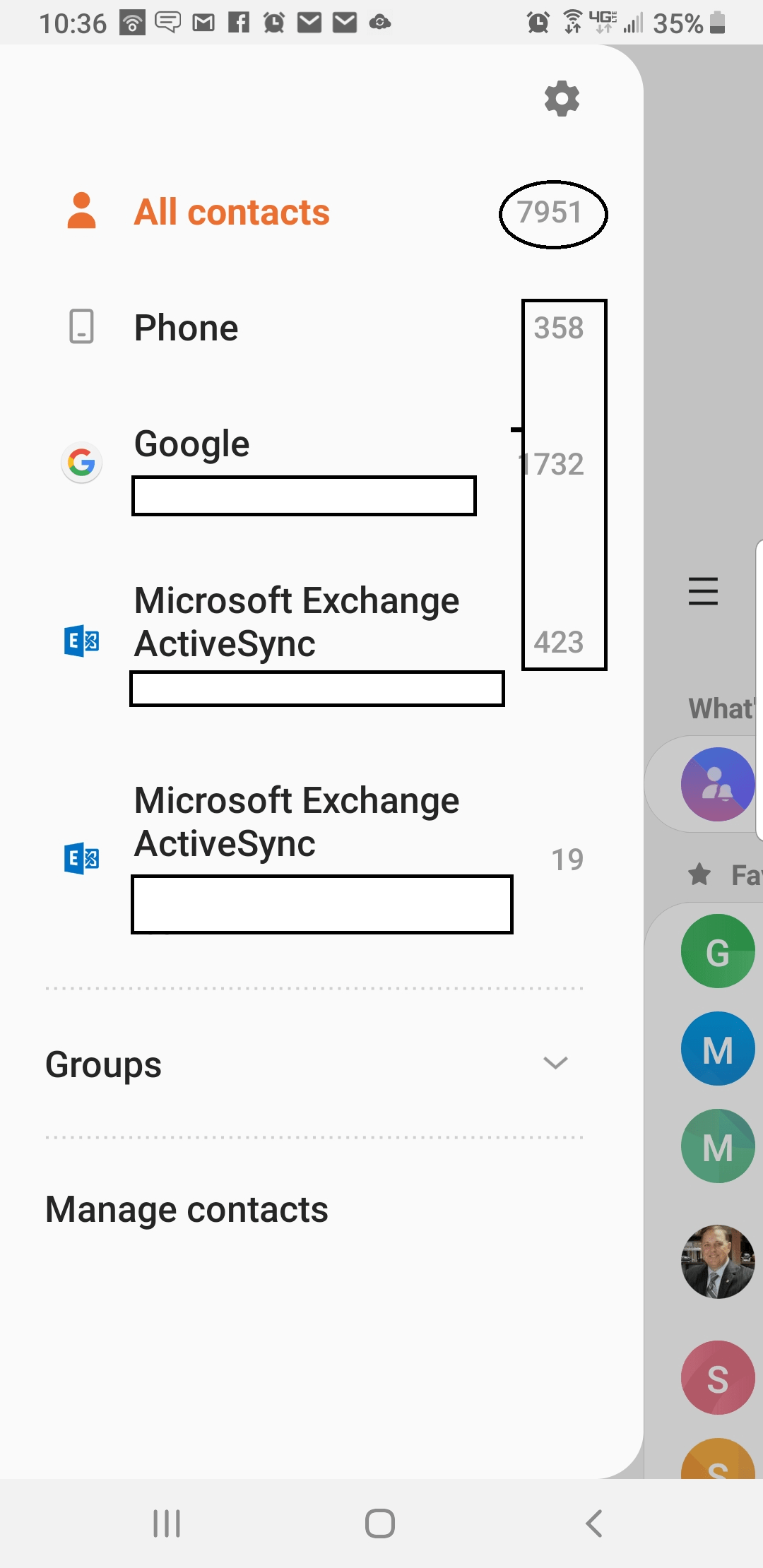Image resolution: width=763 pixels, height=1568 pixels.
Task: Open the recent apps button
Action: coord(166,1523)
